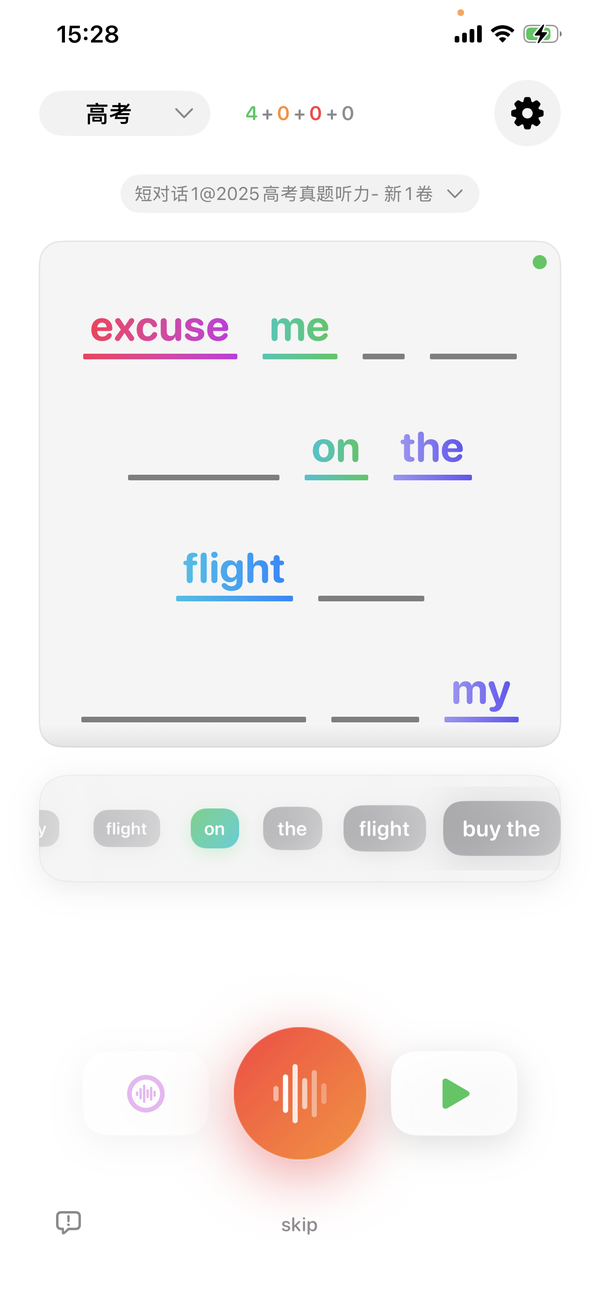600x1298 pixels.
Task: Open the 高考 category dropdown
Action: (124, 114)
